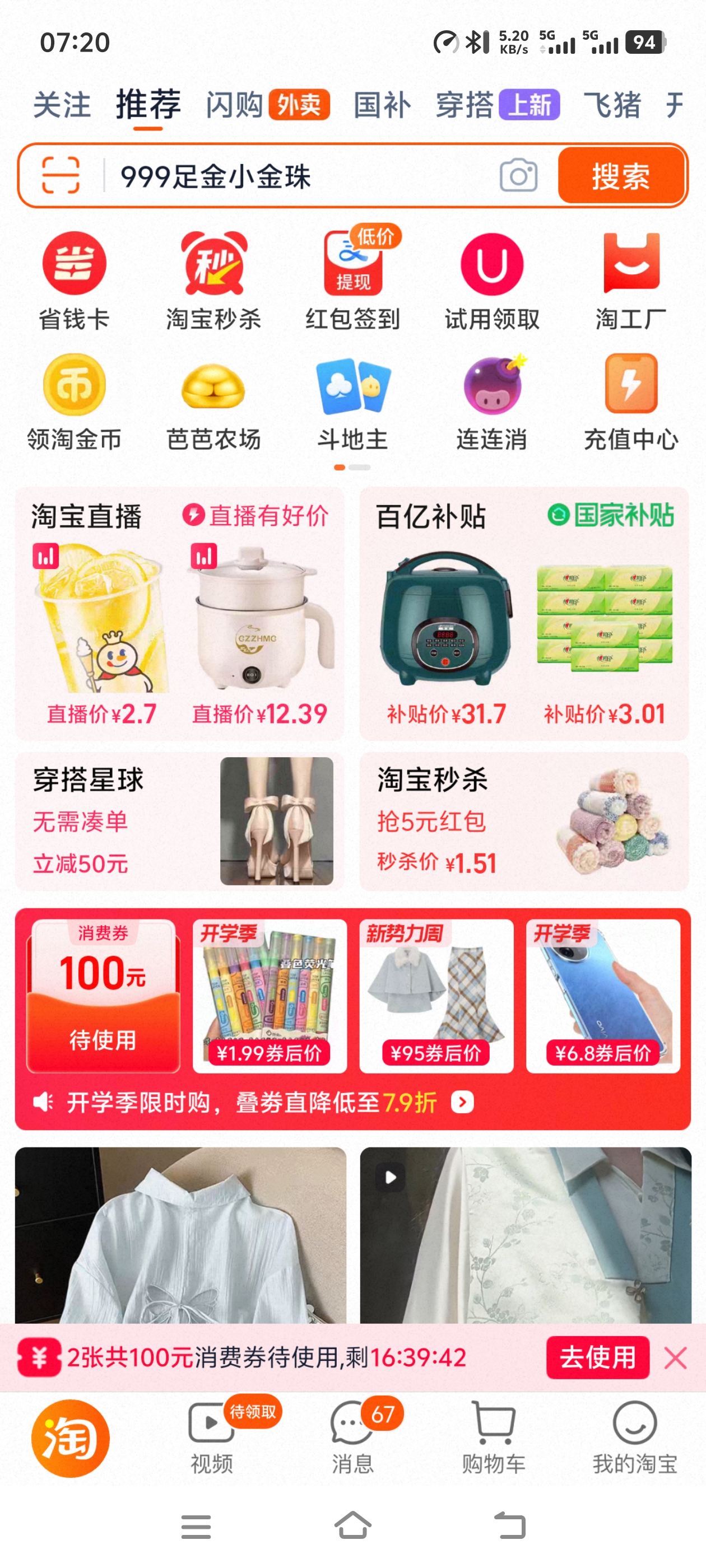Open the 国补 tab
Image resolution: width=706 pixels, height=1568 pixels.
click(x=382, y=105)
